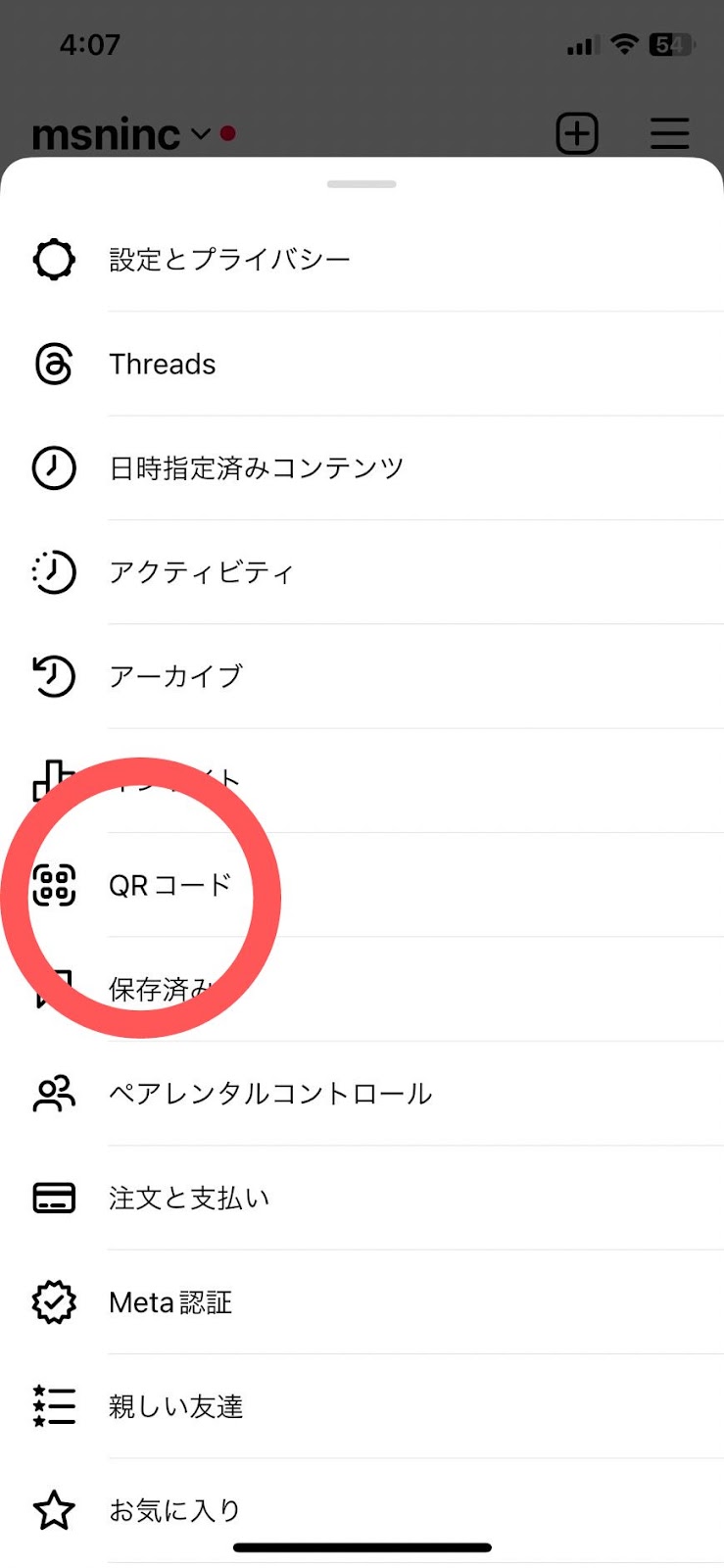The image size is (724, 1568).
Task: Open 親しい友達 list
Action: [x=362, y=1406]
